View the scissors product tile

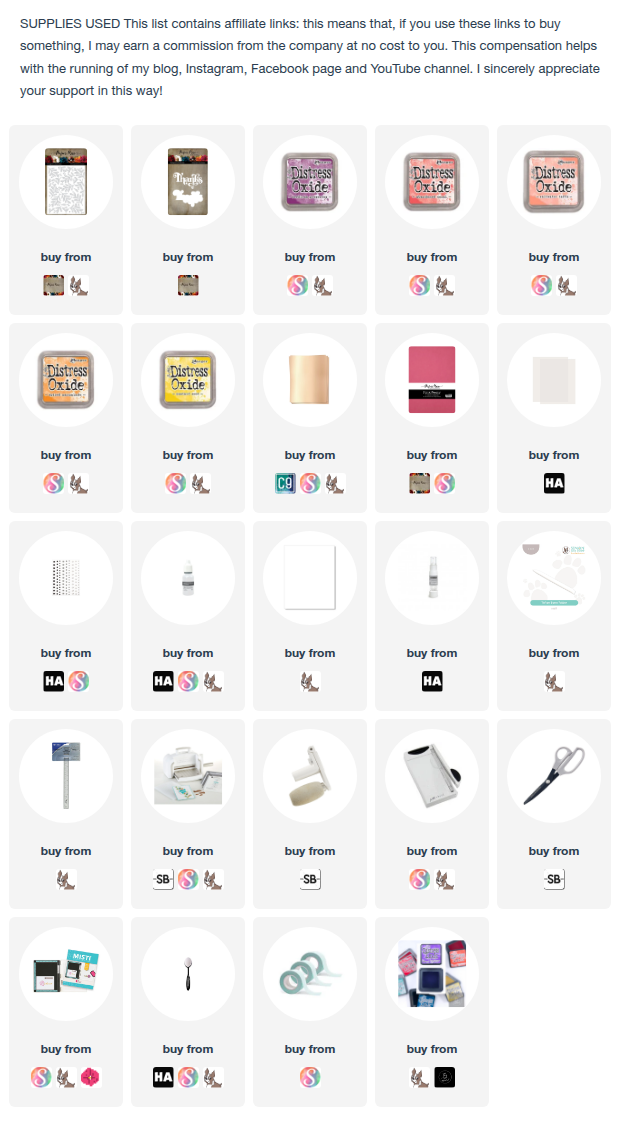coord(554,775)
